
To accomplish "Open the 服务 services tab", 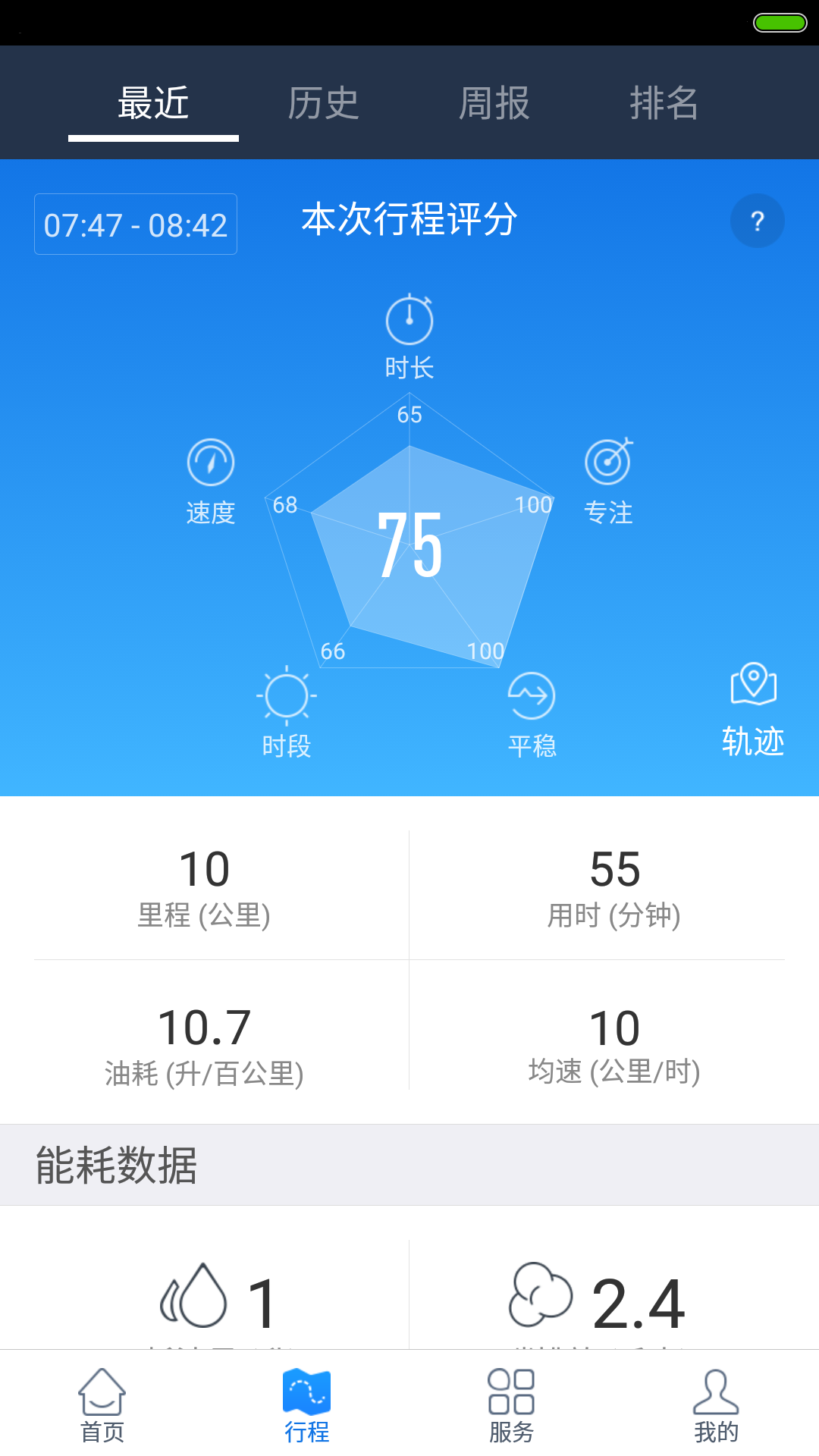I will pos(511,1404).
